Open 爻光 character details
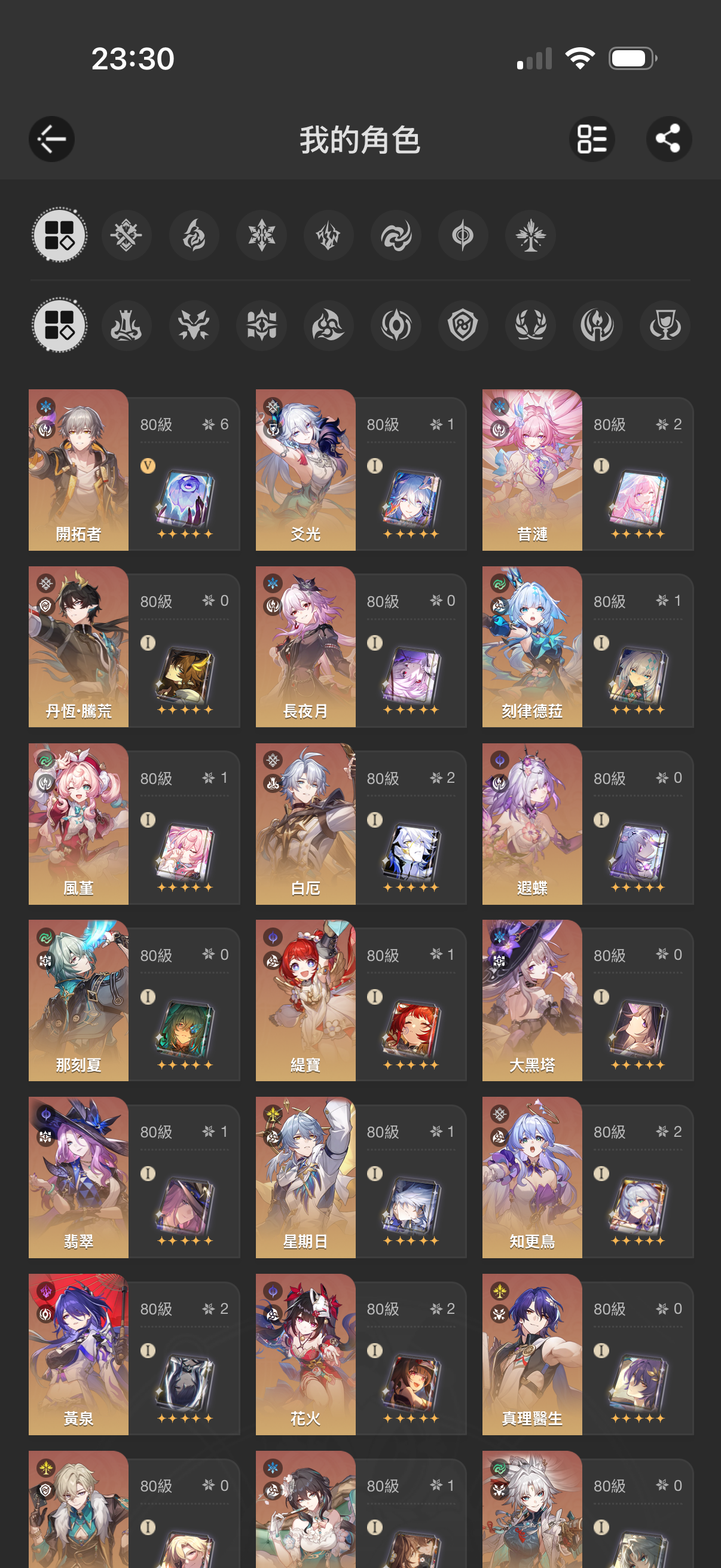721x1568 pixels. point(360,470)
